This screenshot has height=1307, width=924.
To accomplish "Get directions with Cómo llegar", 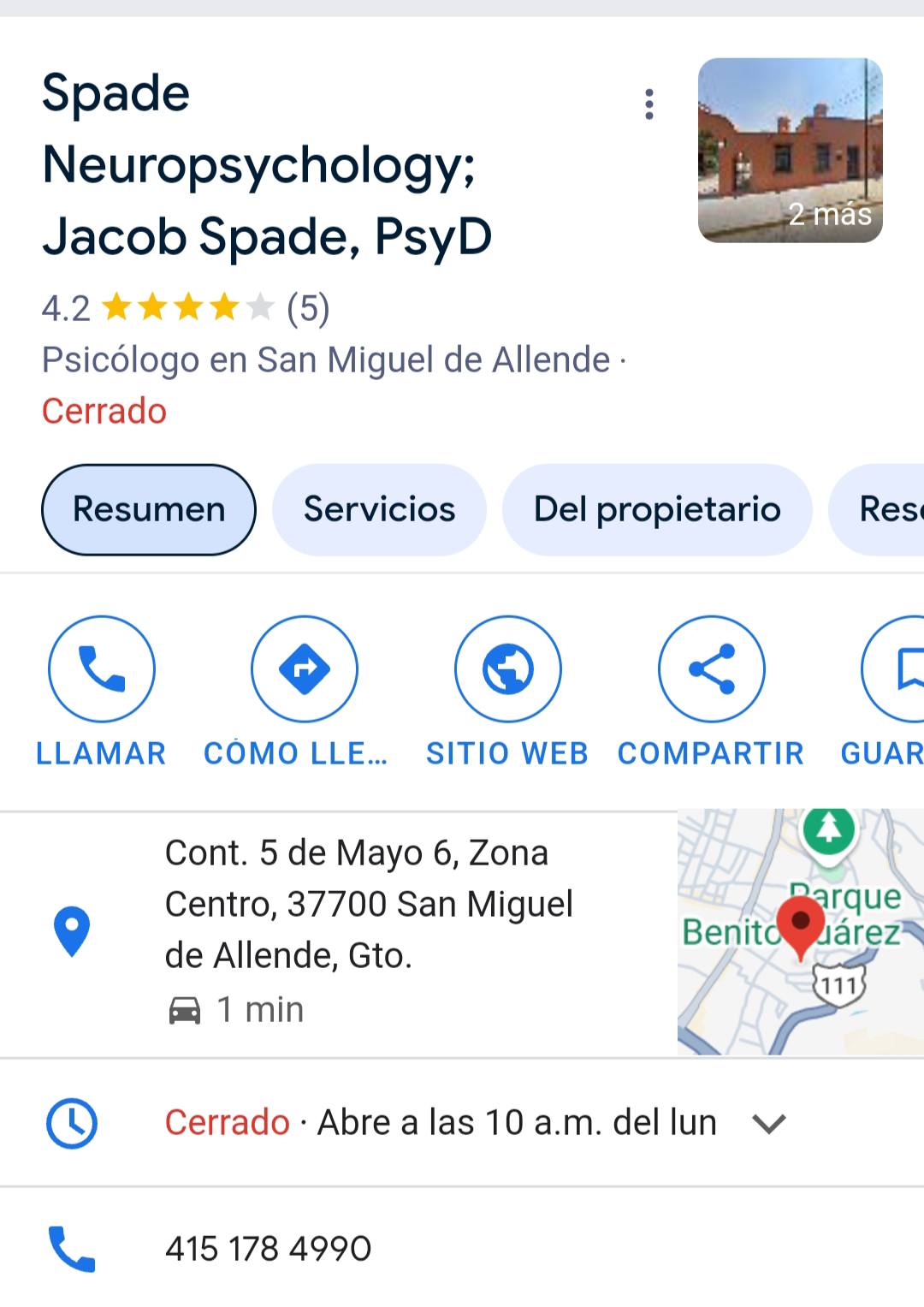I will tap(304, 668).
